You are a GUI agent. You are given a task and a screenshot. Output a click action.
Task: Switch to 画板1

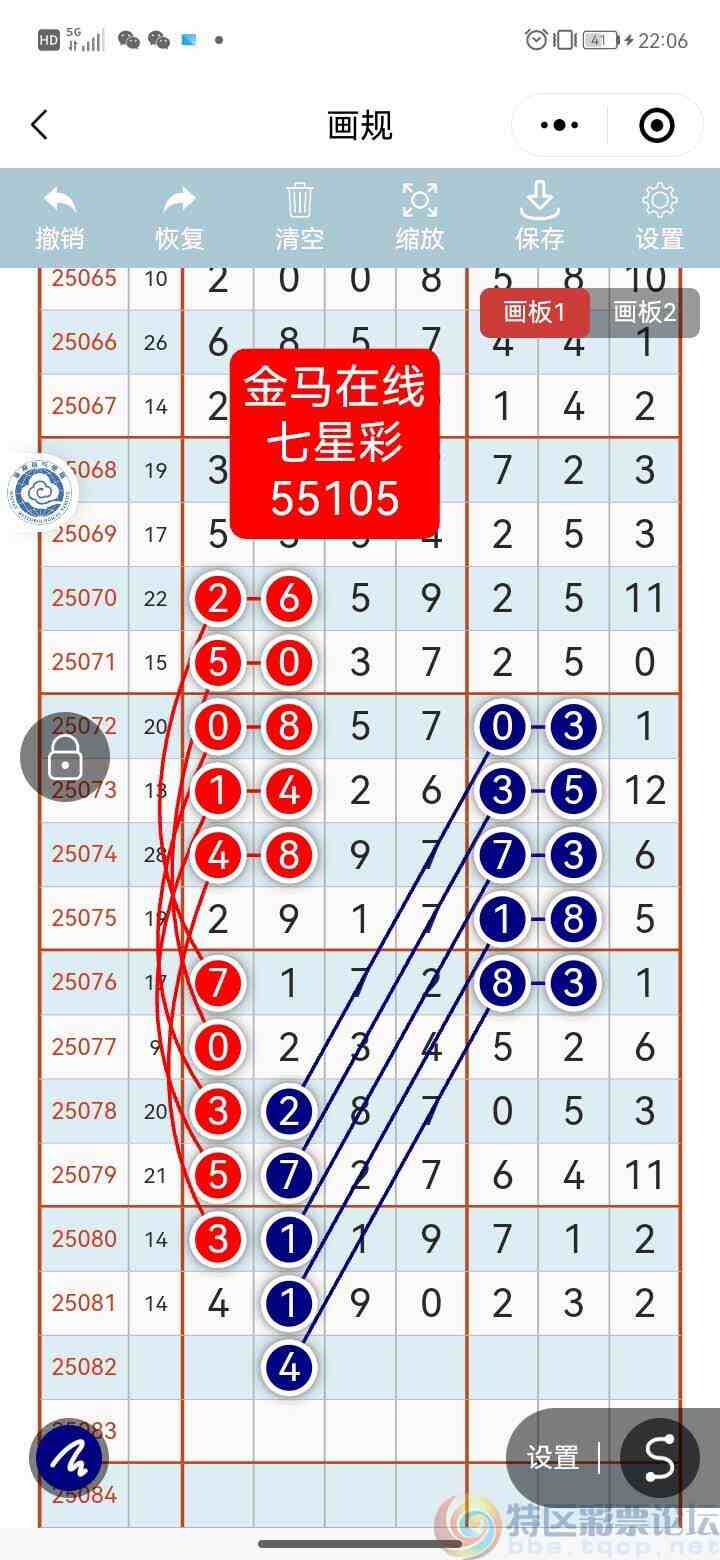pos(534,312)
